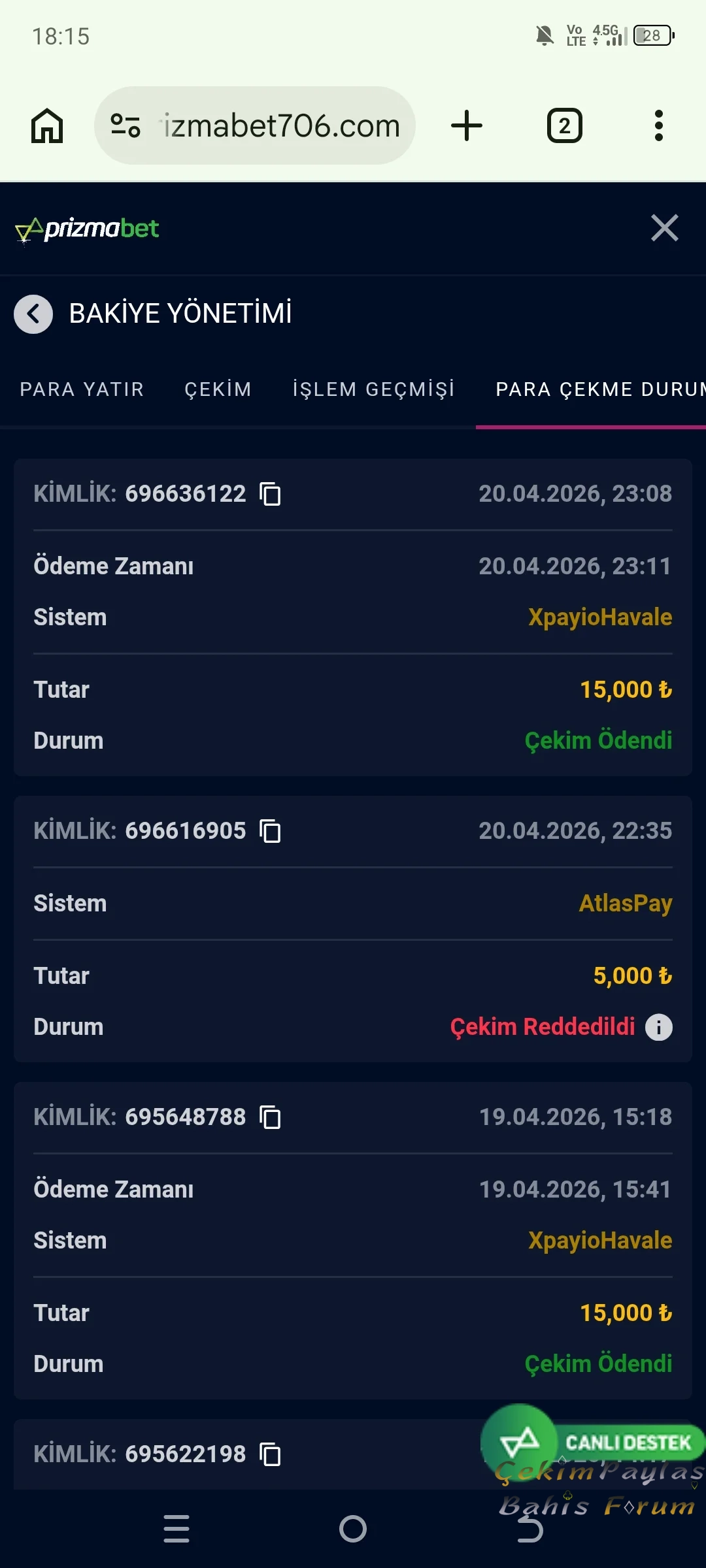
Task: Select the İşlem Geçmişi tab
Action: click(x=373, y=389)
